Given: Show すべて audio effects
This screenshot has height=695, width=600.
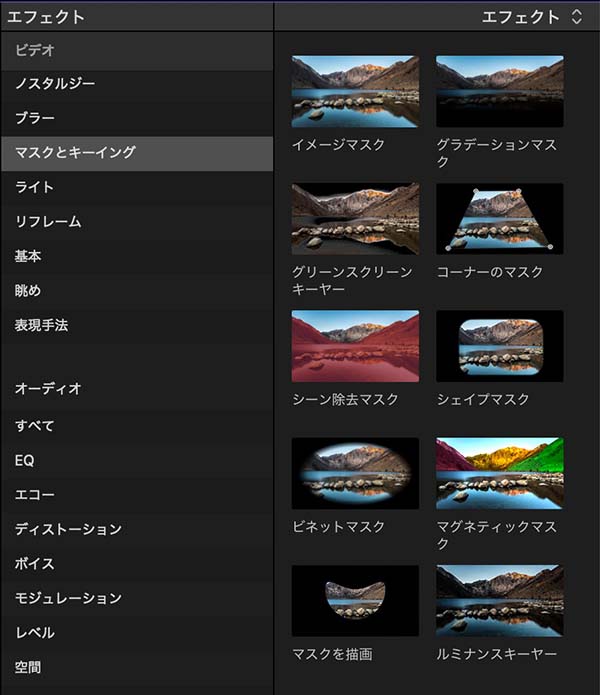Looking at the screenshot, I should pyautogui.click(x=35, y=426).
